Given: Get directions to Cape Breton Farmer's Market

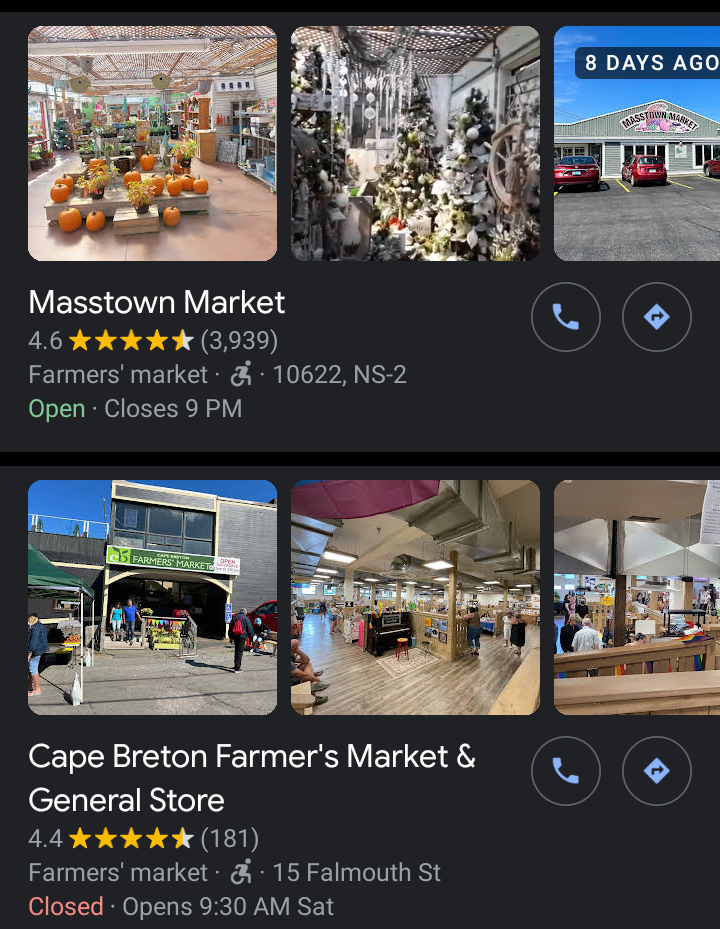Looking at the screenshot, I should [656, 771].
